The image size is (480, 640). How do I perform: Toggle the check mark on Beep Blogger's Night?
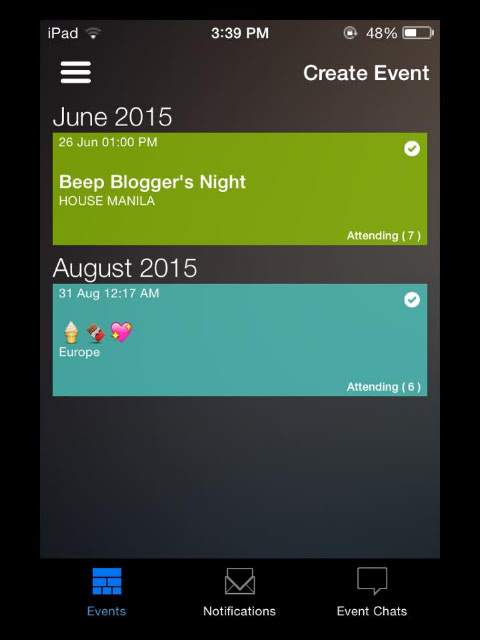point(412,149)
